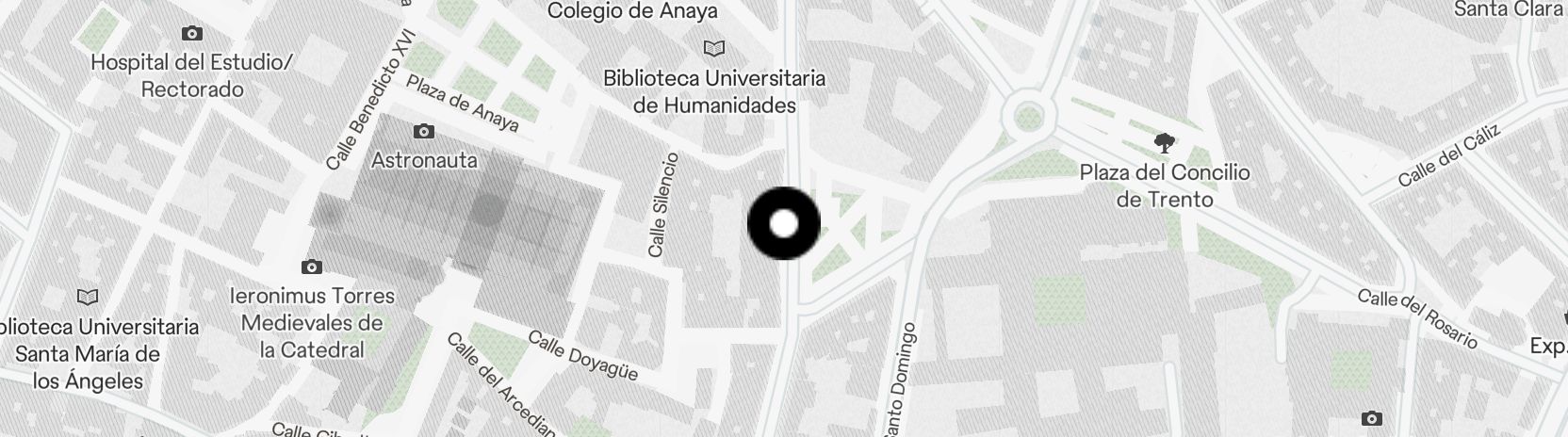
Task: Tap the black location marker pin
Action: pyautogui.click(x=784, y=224)
